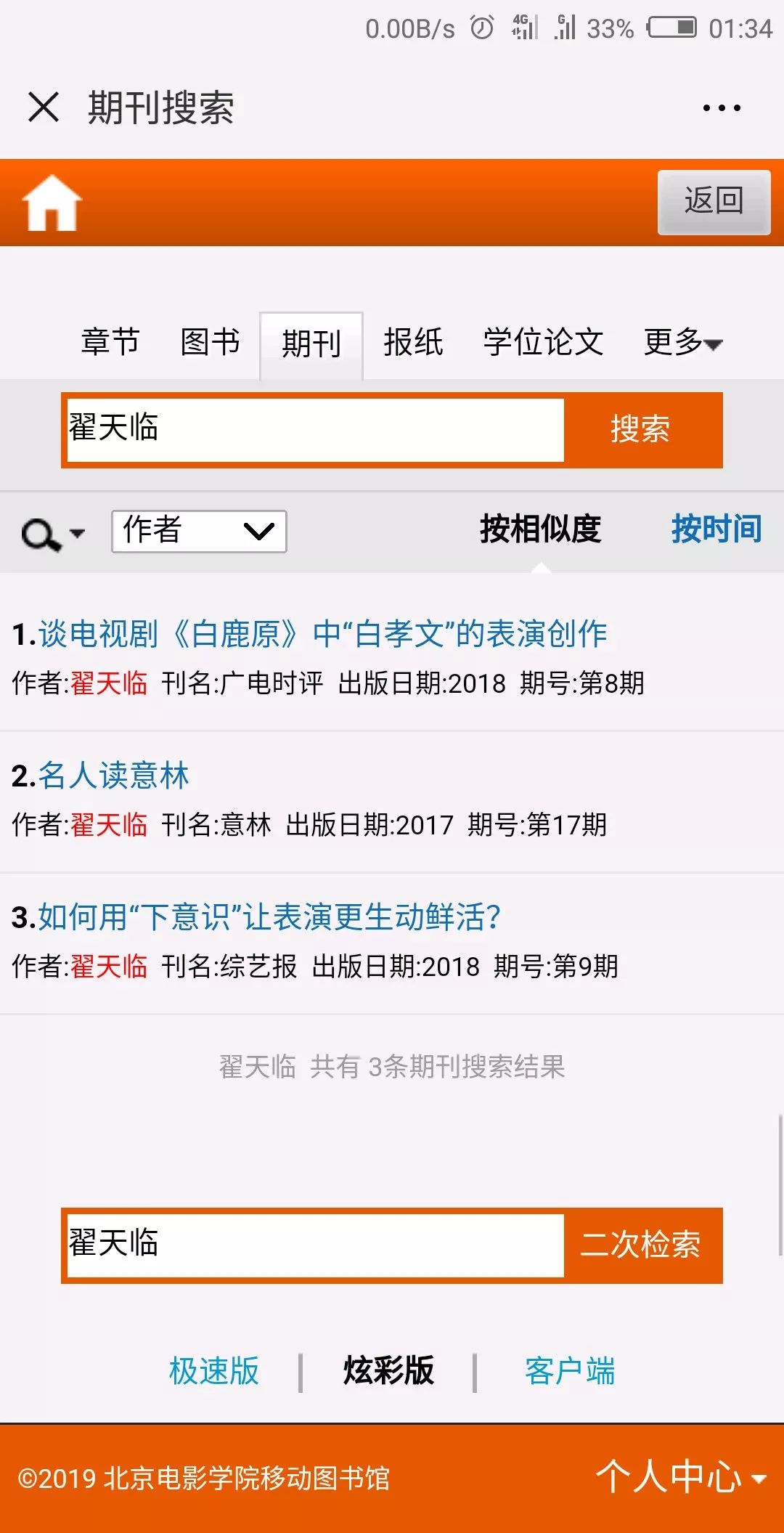This screenshot has width=784, height=1533.
Task: Switch to the 图书 tab
Action: coord(210,342)
